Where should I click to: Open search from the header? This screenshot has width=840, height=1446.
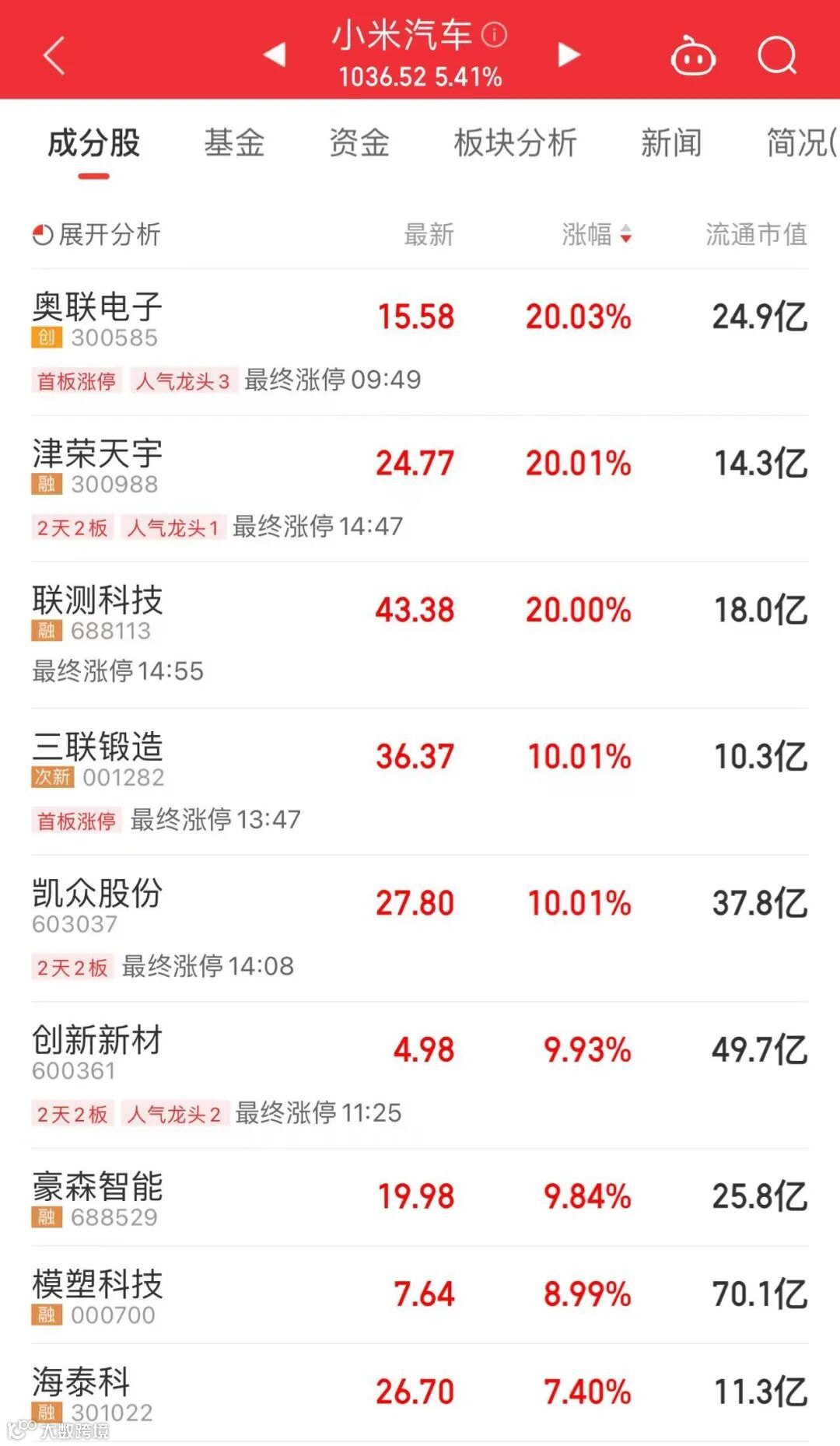777,56
